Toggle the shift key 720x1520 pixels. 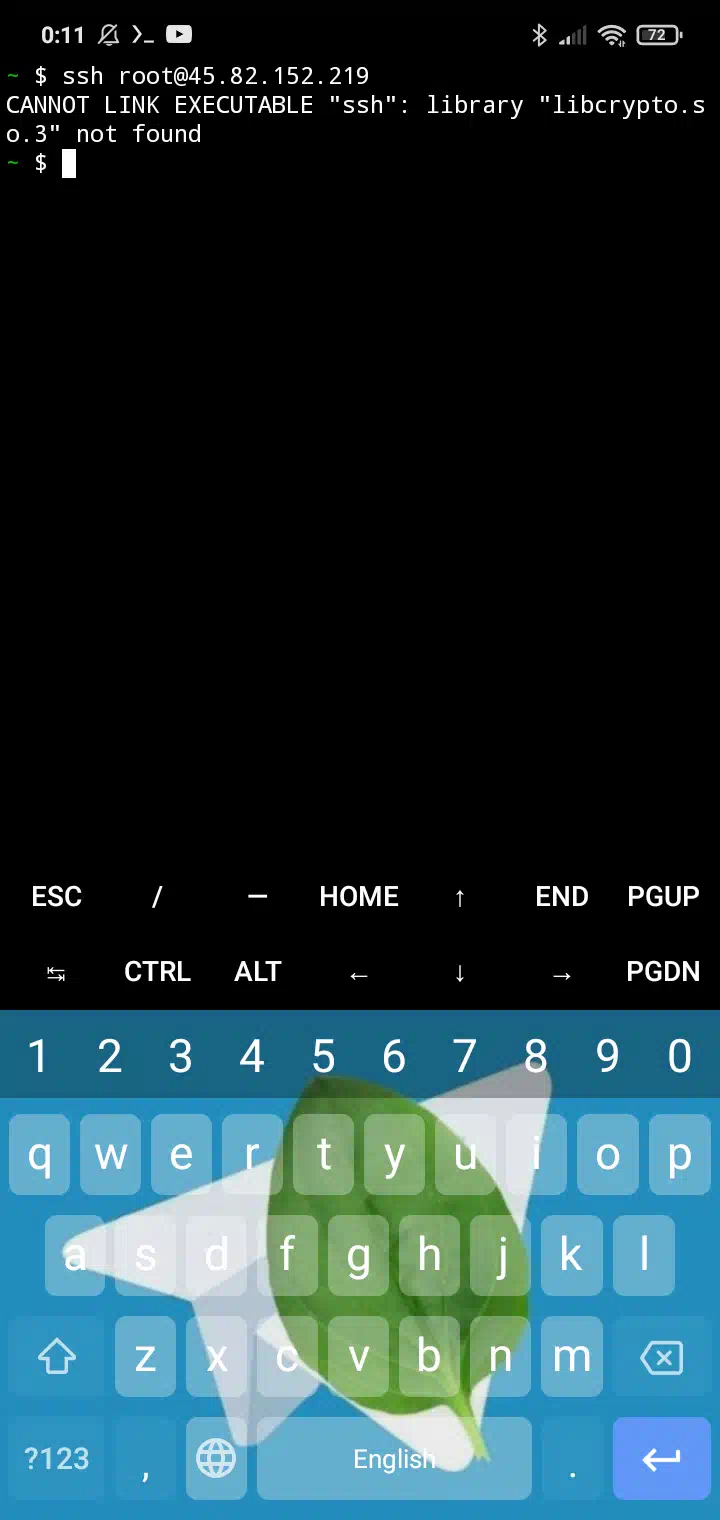point(57,1357)
